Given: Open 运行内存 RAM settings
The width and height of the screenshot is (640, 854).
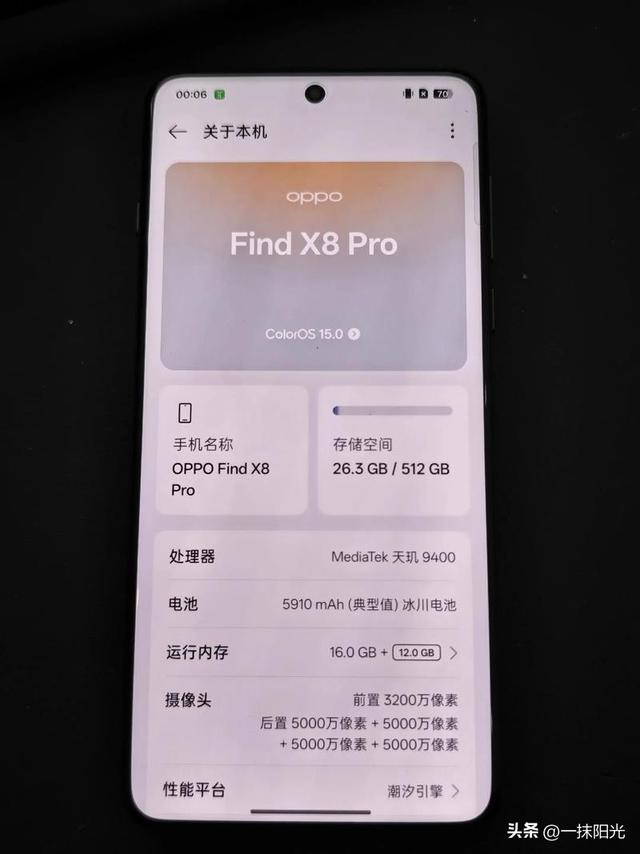Looking at the screenshot, I should click(312, 652).
